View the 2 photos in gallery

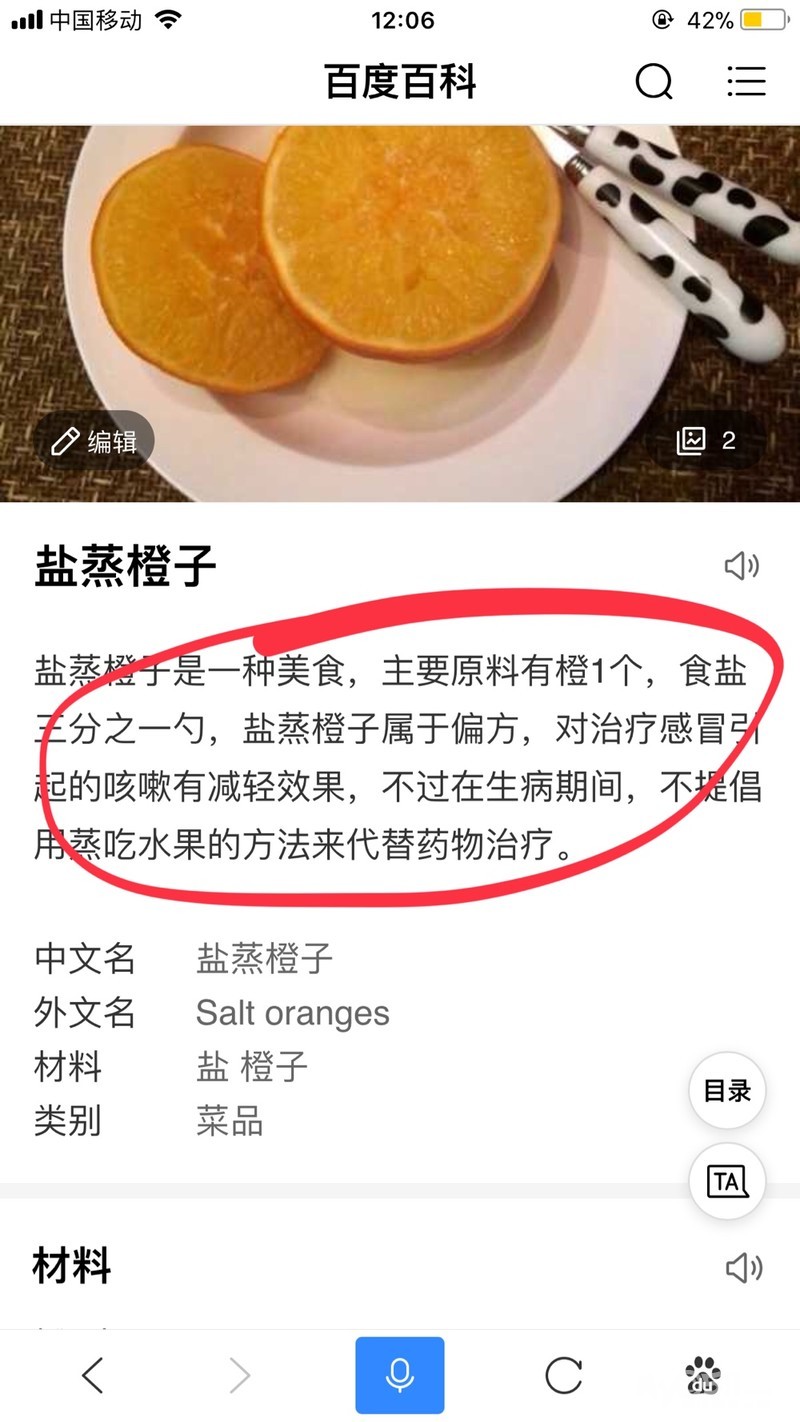[x=707, y=440]
